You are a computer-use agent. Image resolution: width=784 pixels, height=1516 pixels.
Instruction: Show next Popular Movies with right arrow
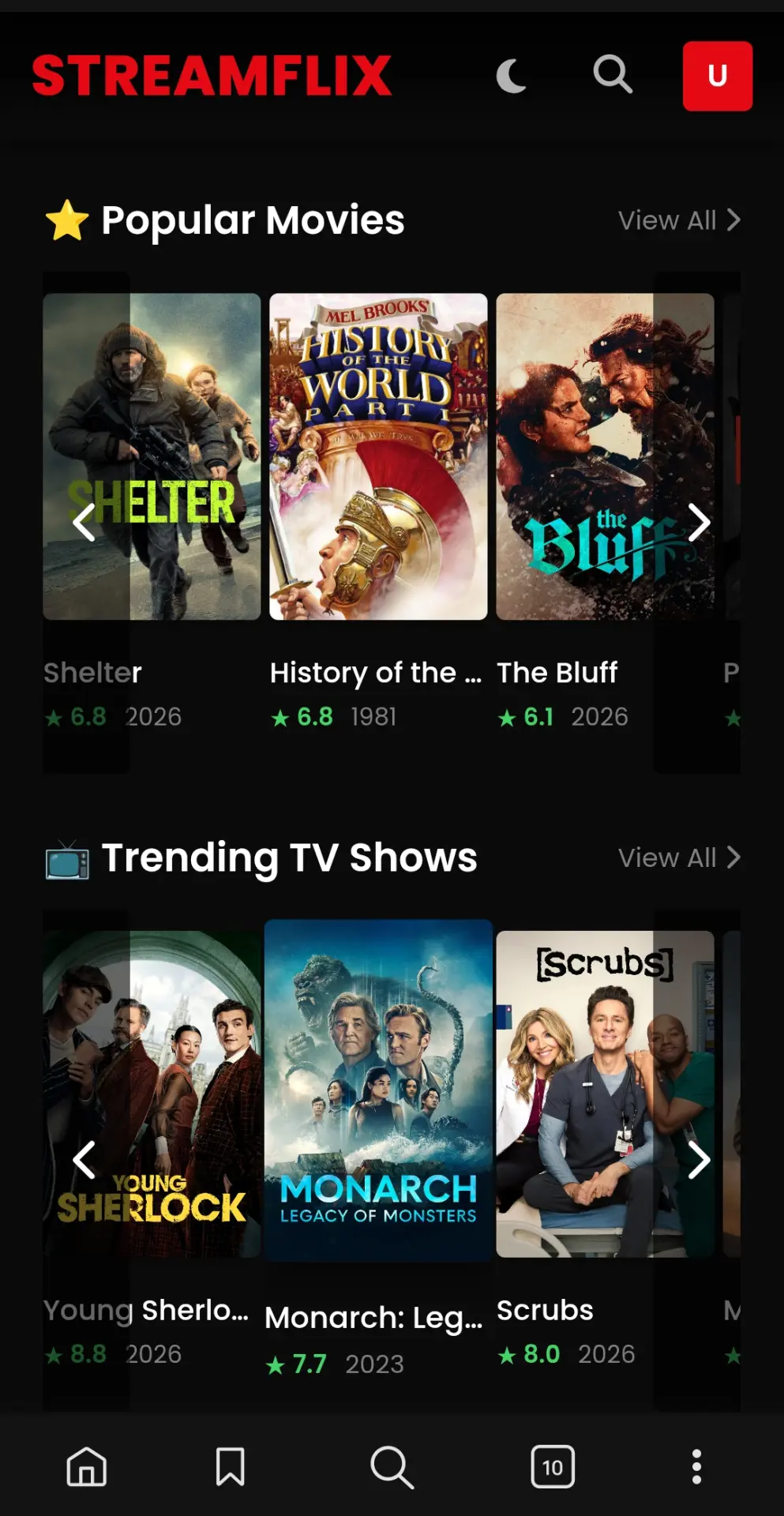tap(698, 523)
